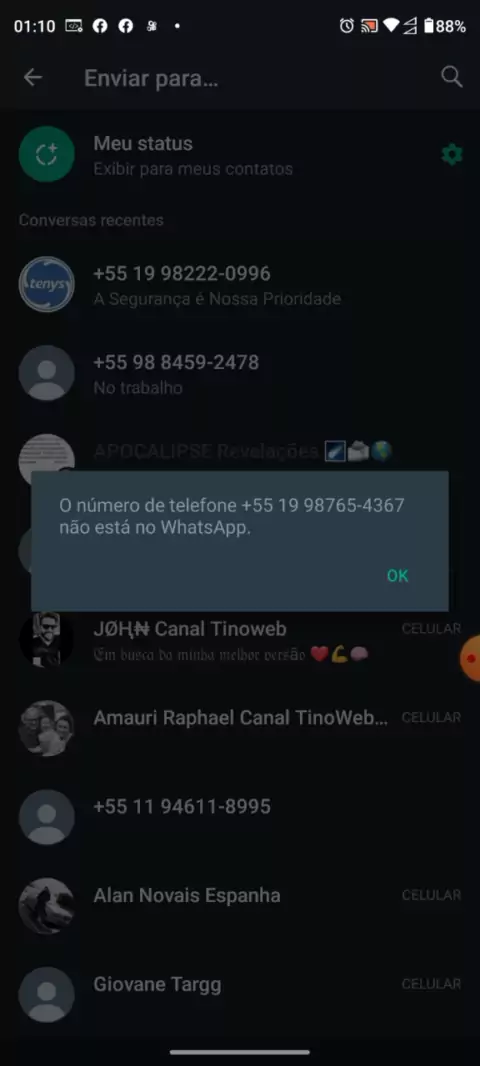Go back using the top arrow
This screenshot has height=1066, width=480.
tap(33, 78)
